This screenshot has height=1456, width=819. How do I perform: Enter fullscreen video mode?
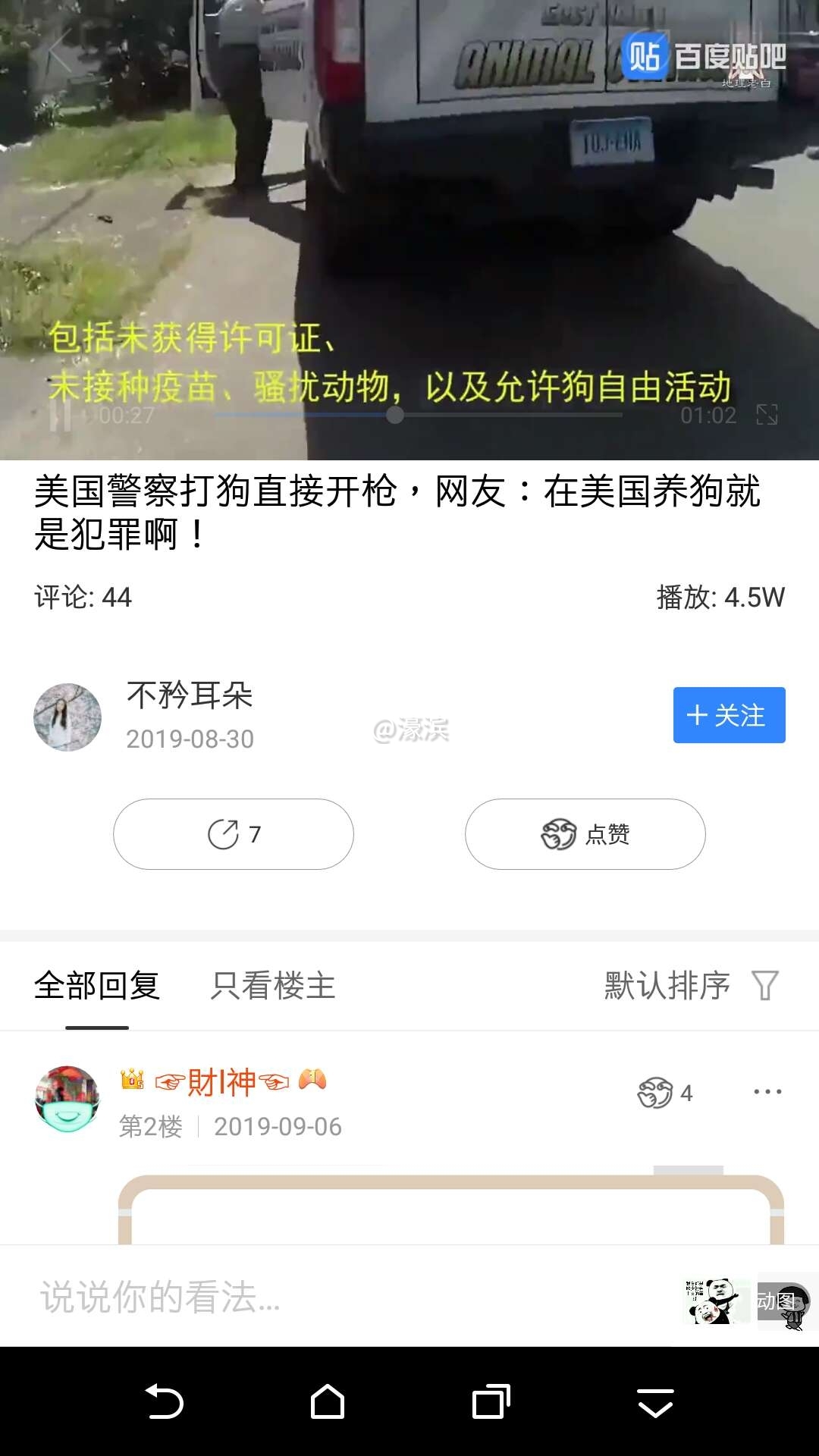tap(767, 415)
